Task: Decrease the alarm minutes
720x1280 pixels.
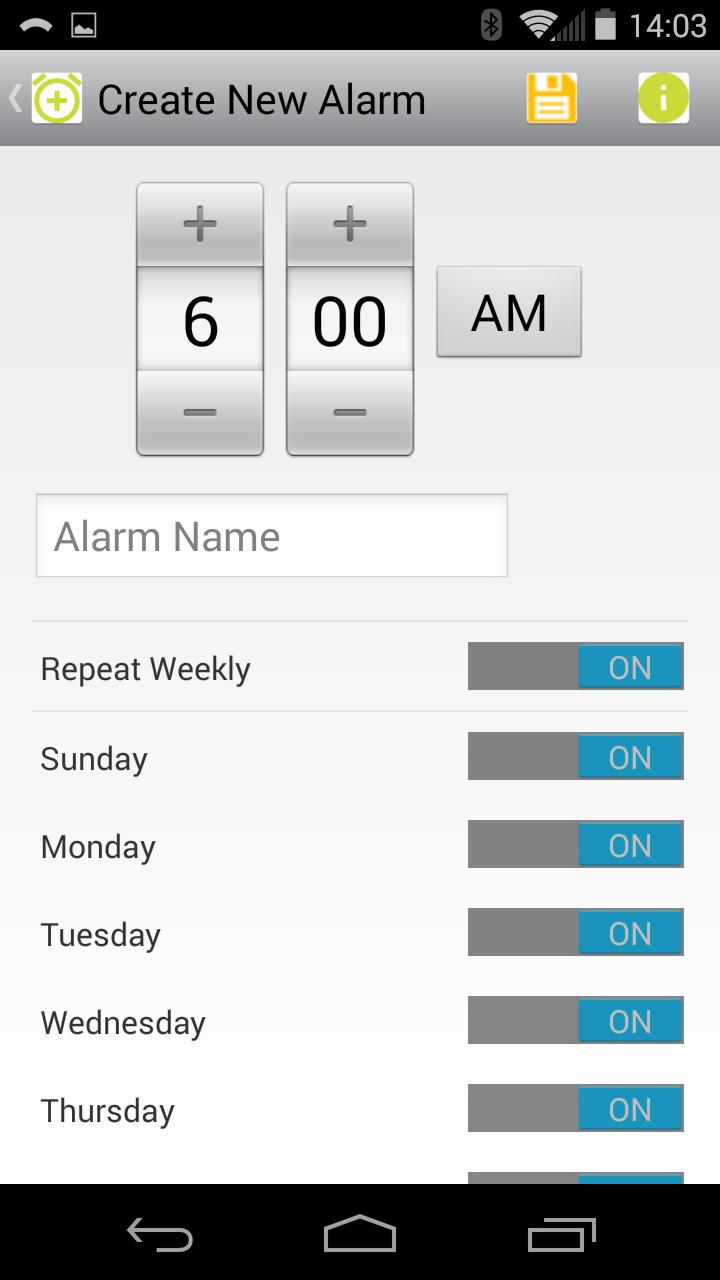Action: (350, 412)
